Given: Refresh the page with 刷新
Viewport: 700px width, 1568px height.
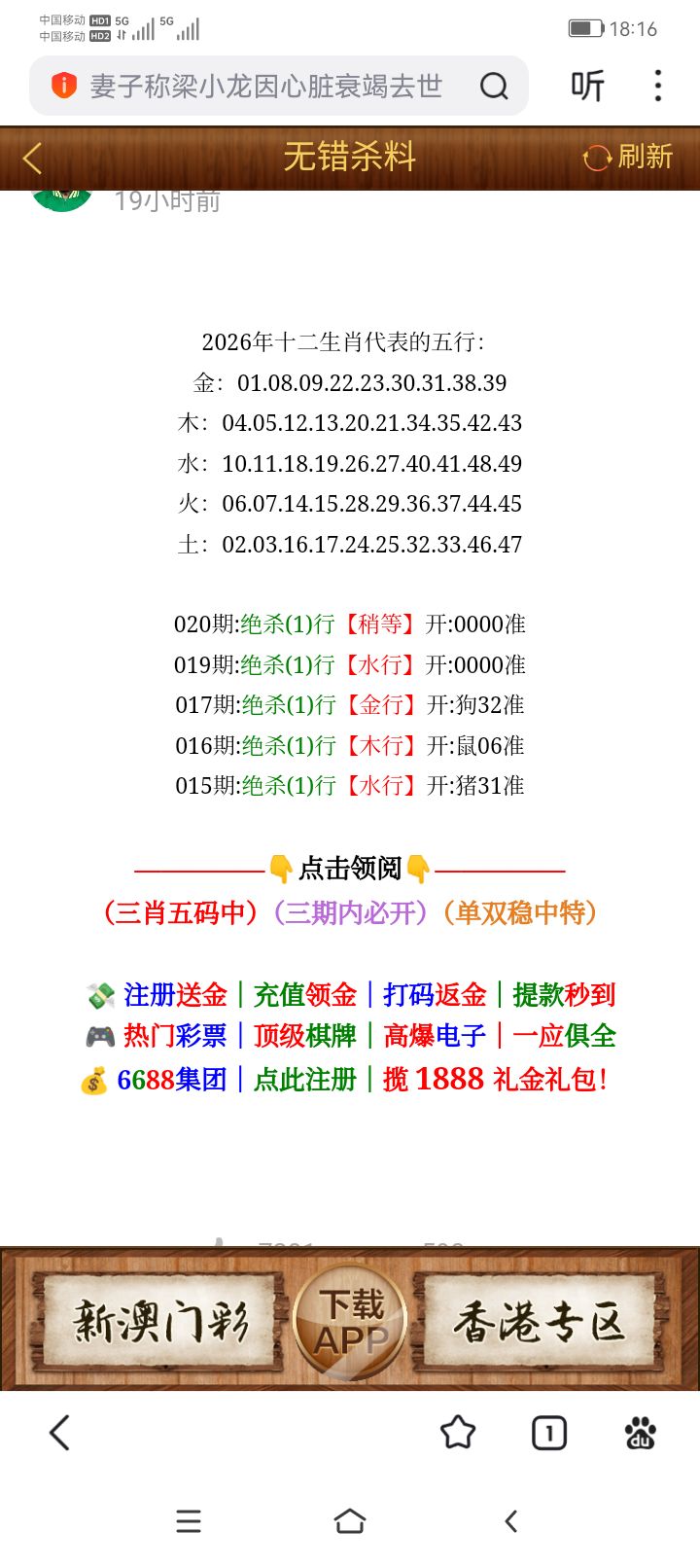Looking at the screenshot, I should pyautogui.click(x=627, y=157).
